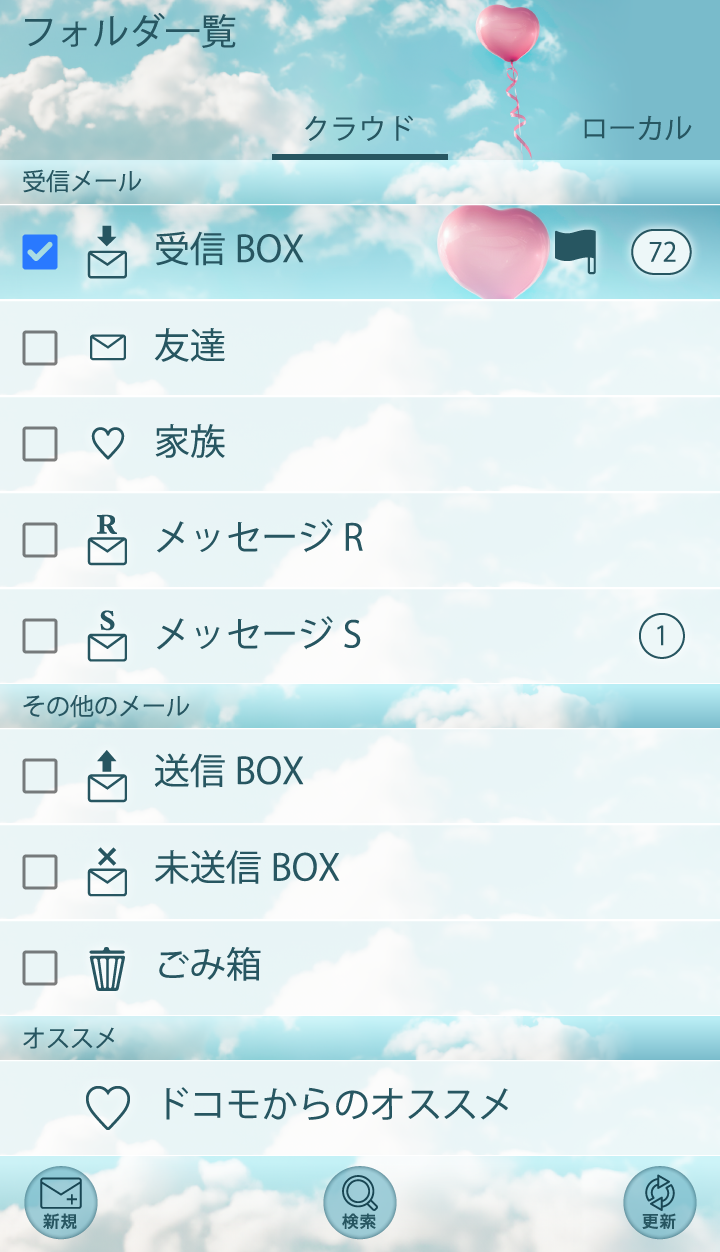720x1252 pixels.
Task: Select the ごみ箱 checkbox
Action: tap(40, 968)
